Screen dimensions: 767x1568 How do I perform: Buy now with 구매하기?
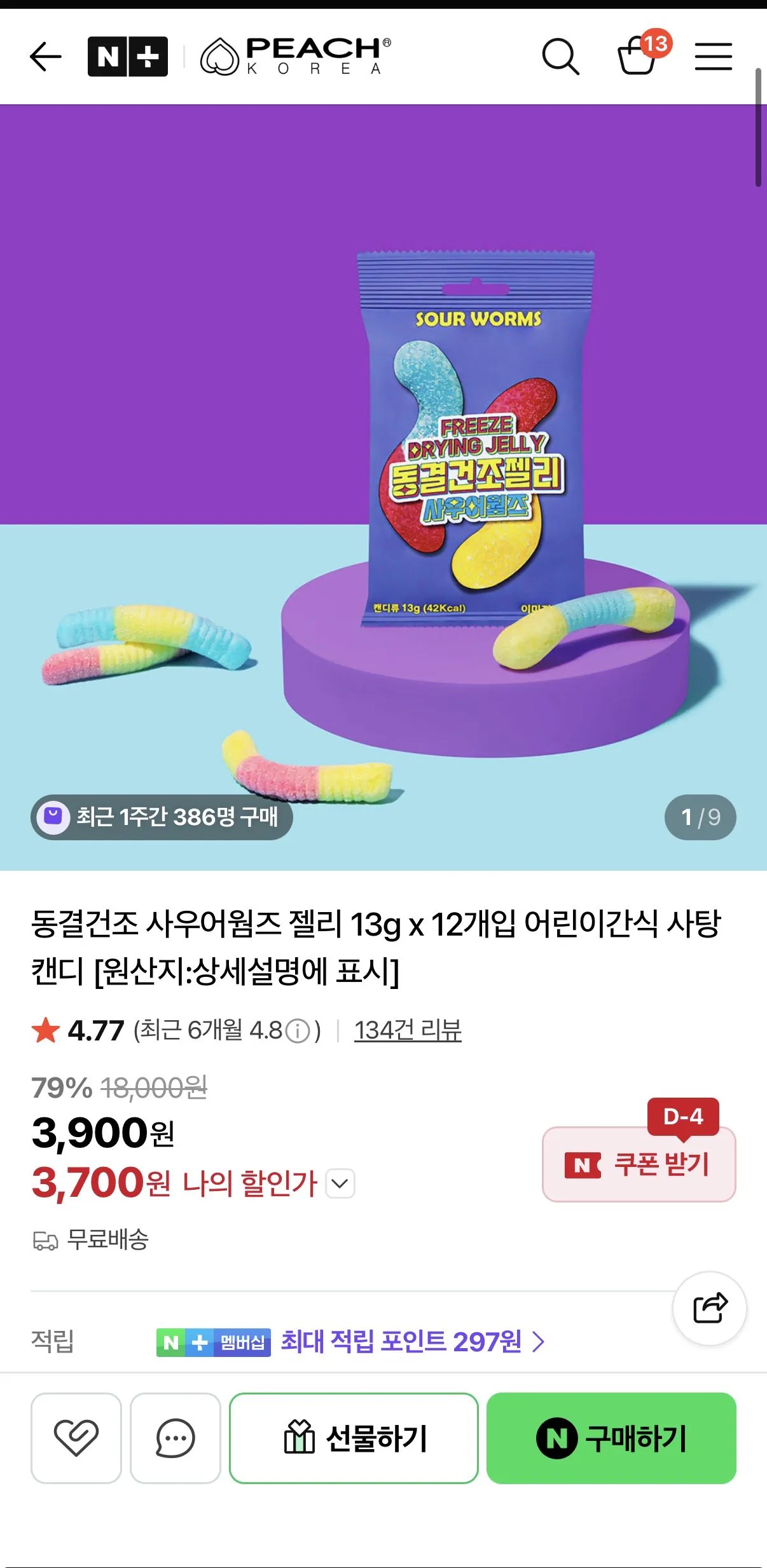click(611, 1438)
